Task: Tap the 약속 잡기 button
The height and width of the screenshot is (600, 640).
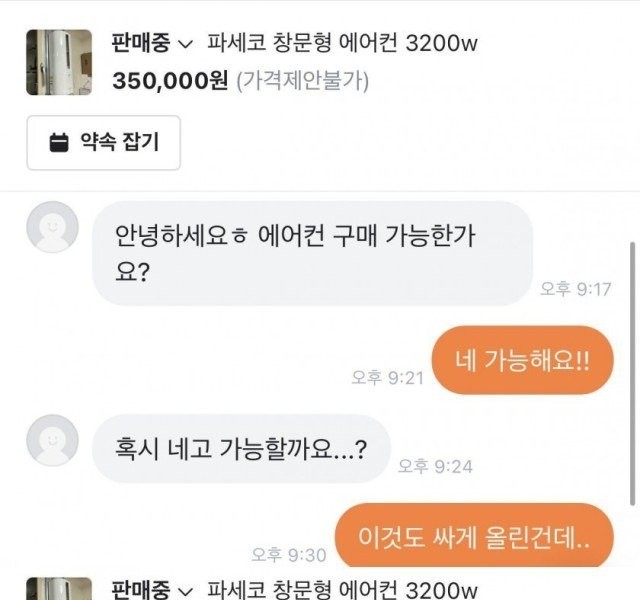Action: point(105,143)
